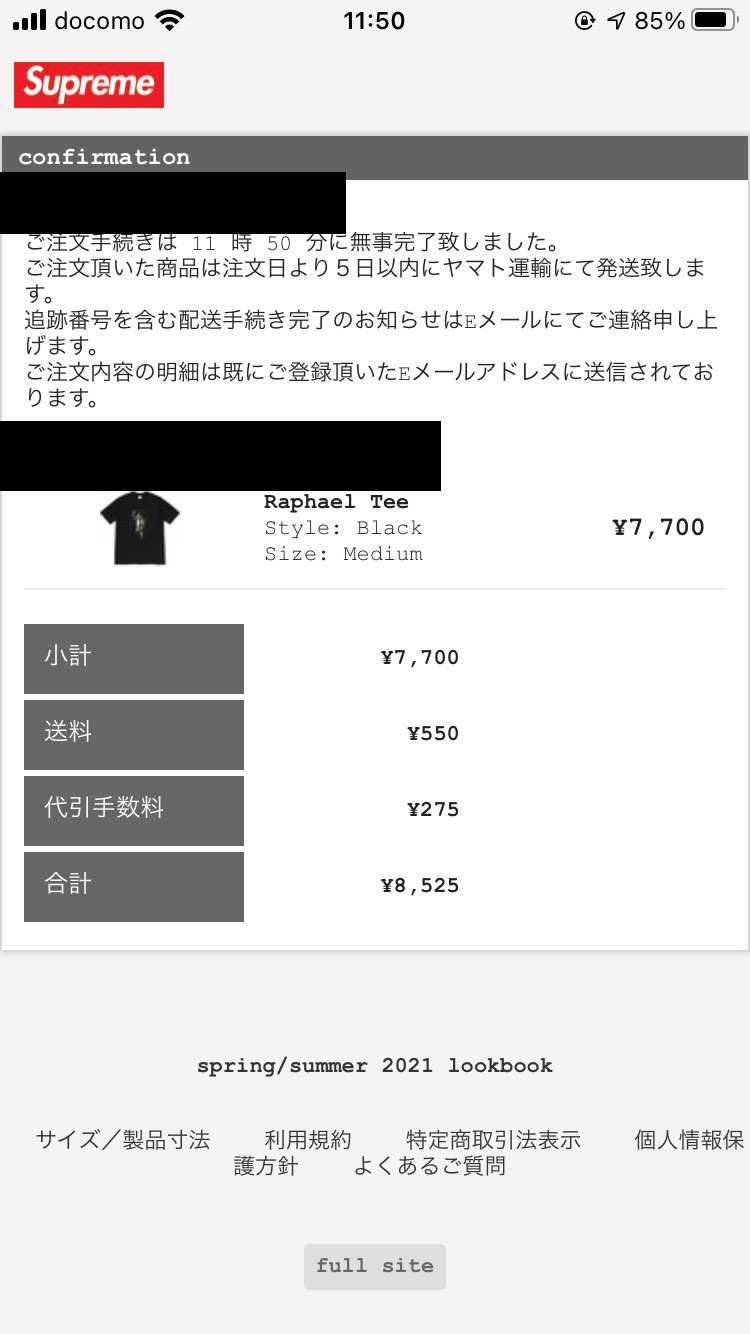The width and height of the screenshot is (750, 1334).
Task: Open the 利用規約 terms page
Action: coord(308,1139)
